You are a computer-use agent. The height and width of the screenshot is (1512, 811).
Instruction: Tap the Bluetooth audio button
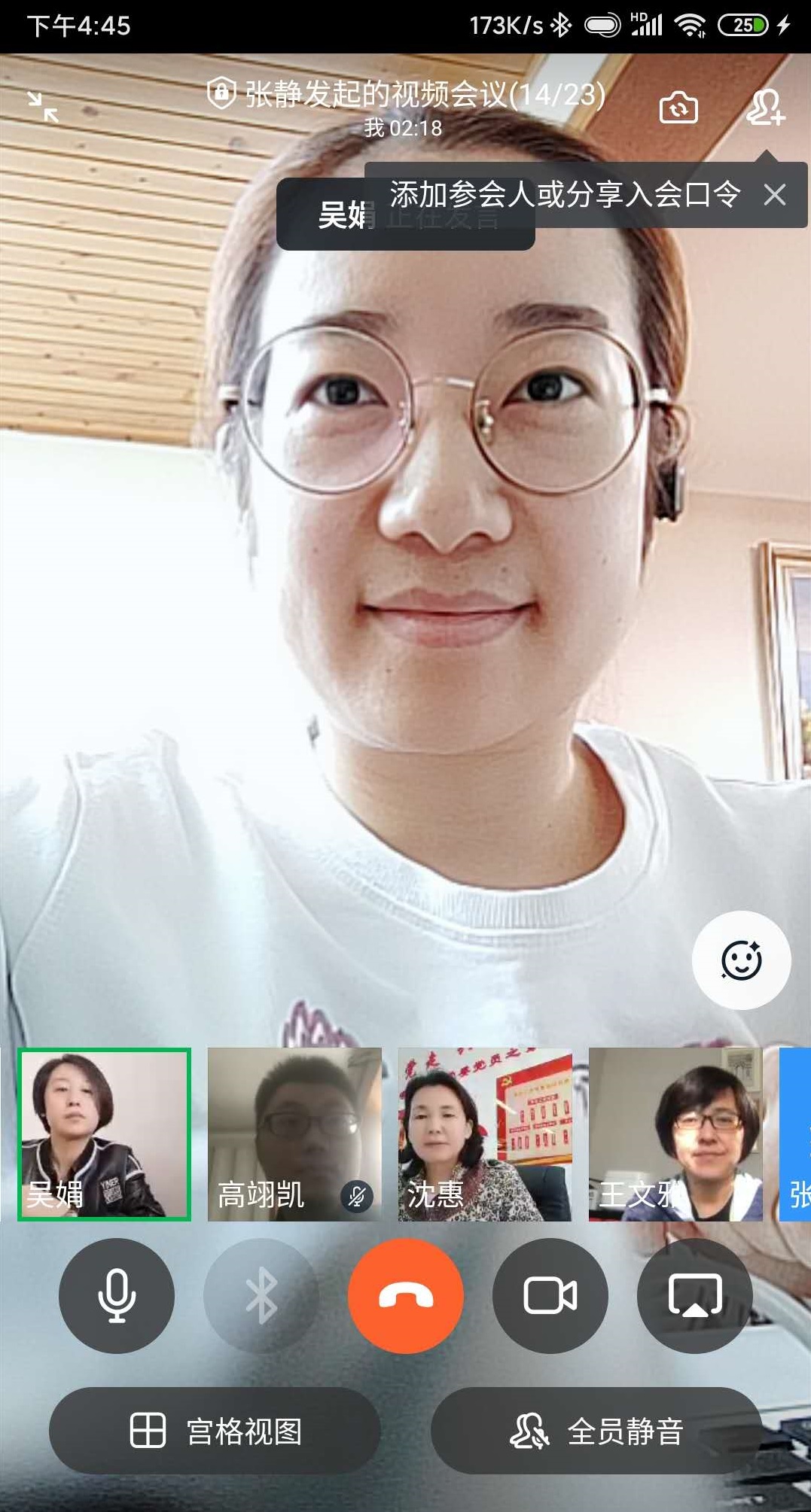(261, 1296)
